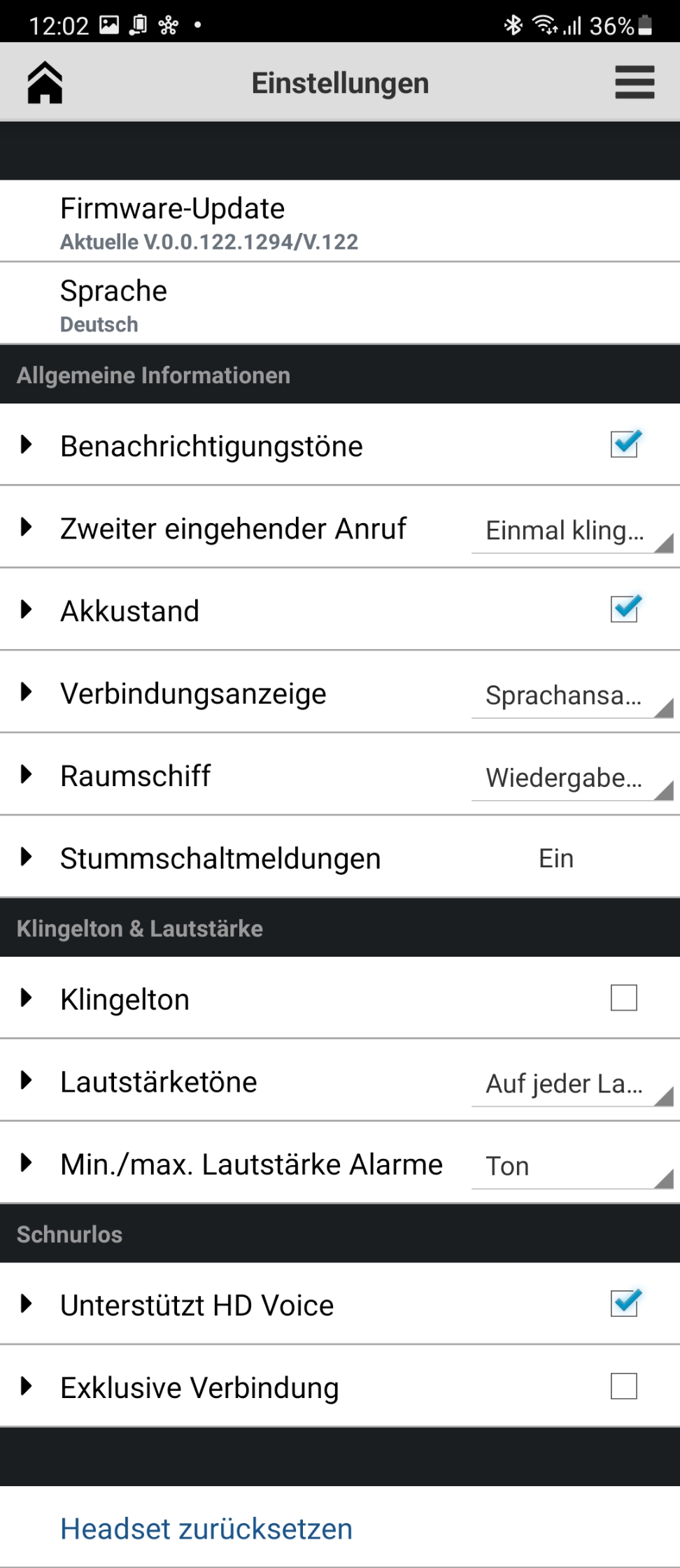680x1568 pixels.
Task: Disable the Akkustand checkbox
Action: 624,609
